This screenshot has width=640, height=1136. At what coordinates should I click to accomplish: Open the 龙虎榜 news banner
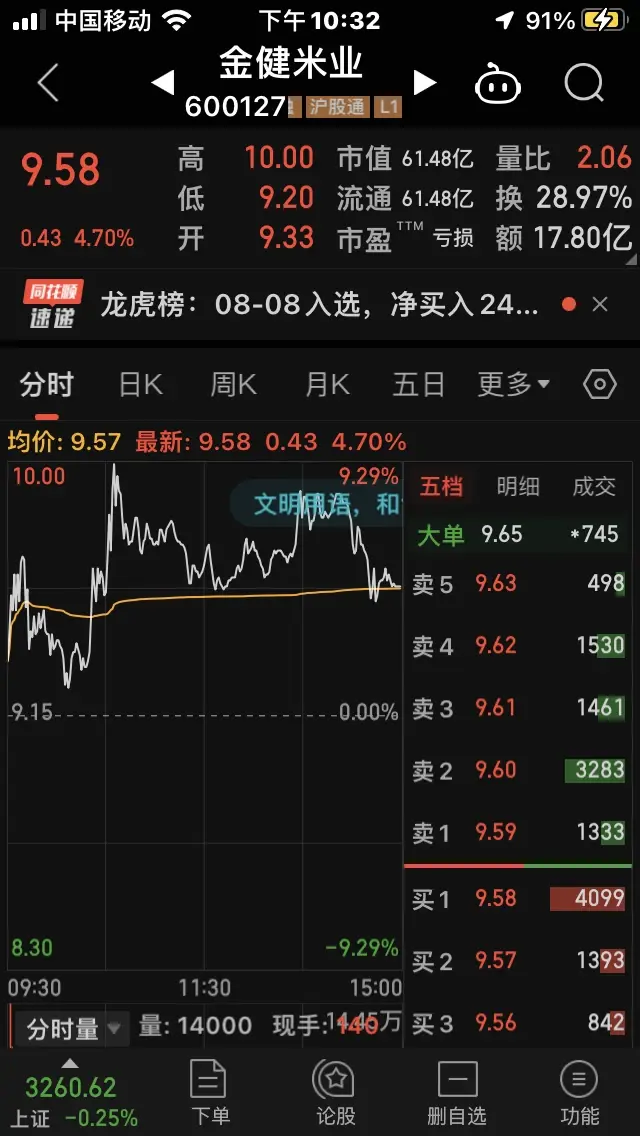coord(320,305)
